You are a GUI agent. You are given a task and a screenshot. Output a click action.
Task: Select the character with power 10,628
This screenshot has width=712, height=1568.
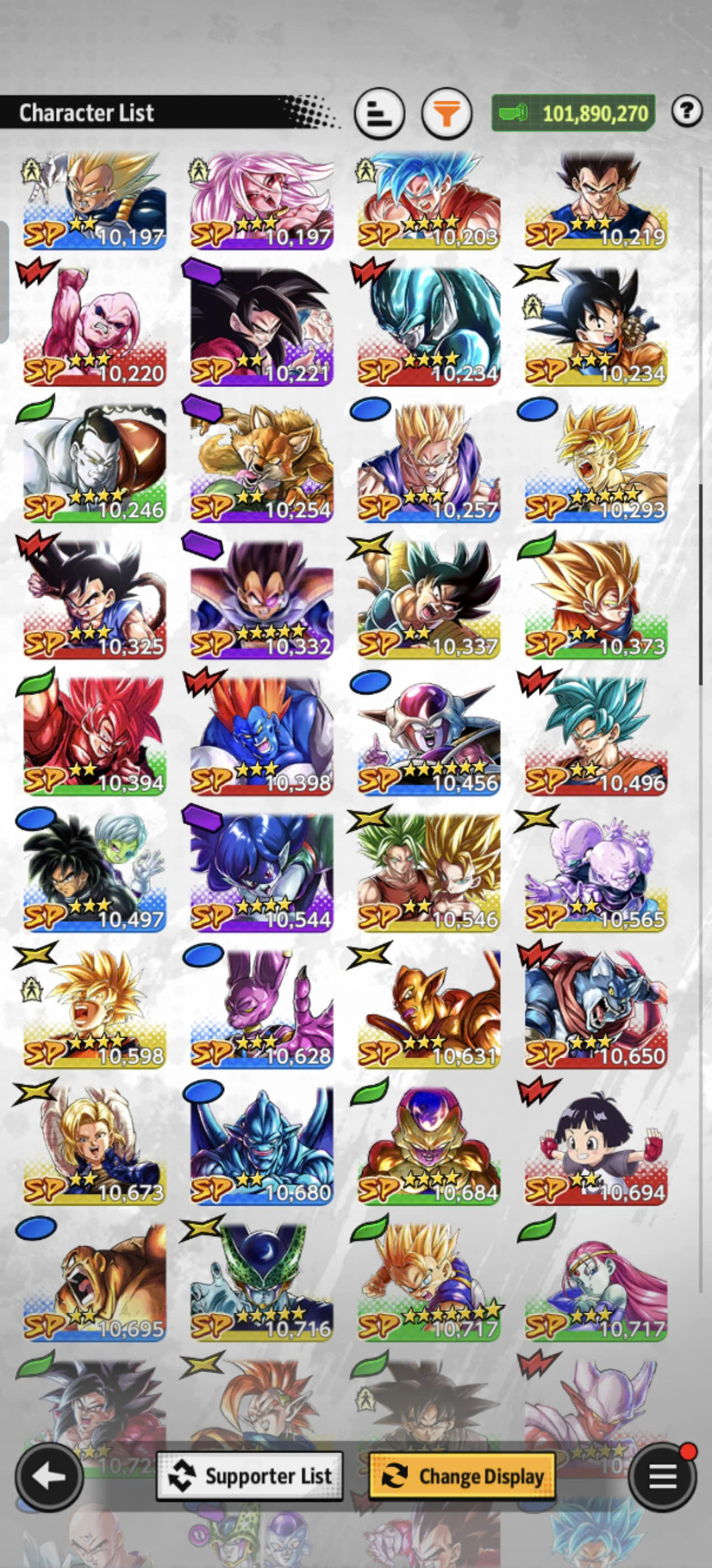(261, 1009)
